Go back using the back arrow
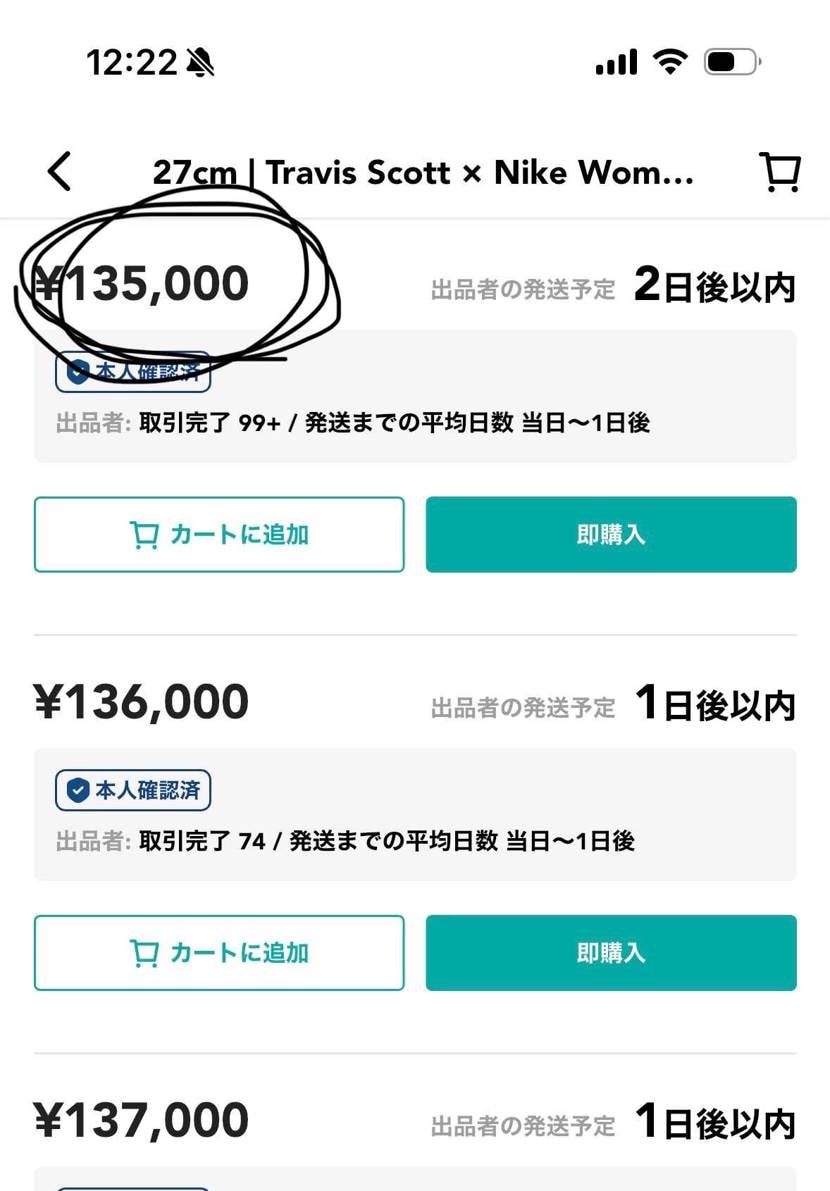This screenshot has width=830, height=1191. pos(60,172)
